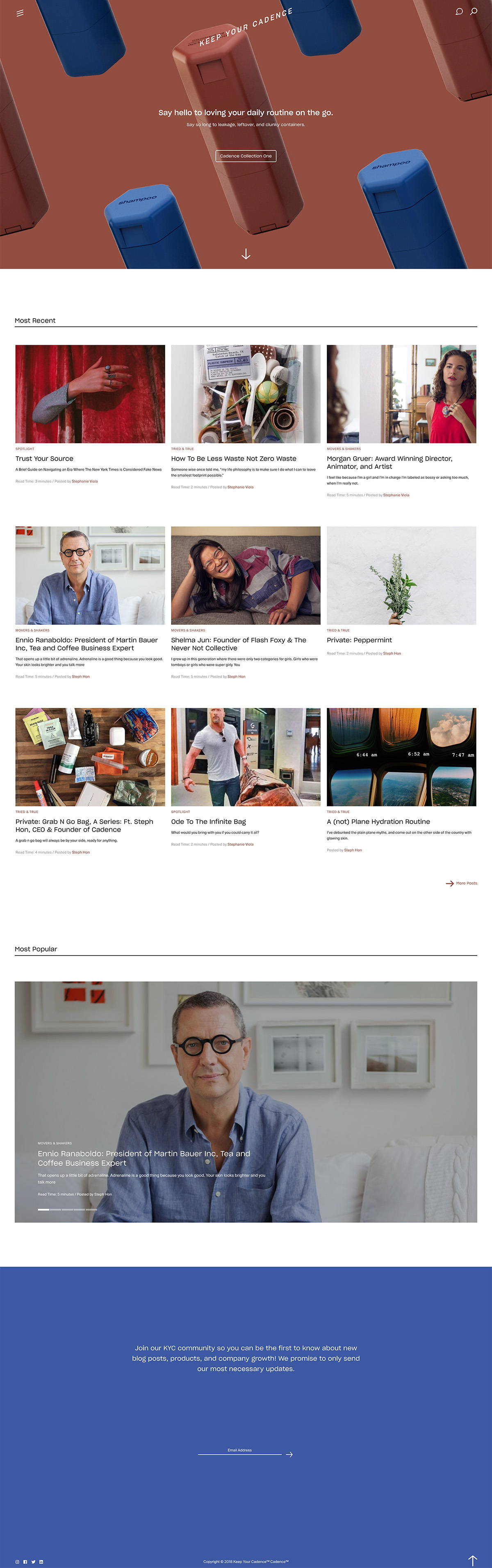Open A (not) Plane Hydration Routine
This screenshot has height=1568, width=492.
pyautogui.click(x=378, y=821)
